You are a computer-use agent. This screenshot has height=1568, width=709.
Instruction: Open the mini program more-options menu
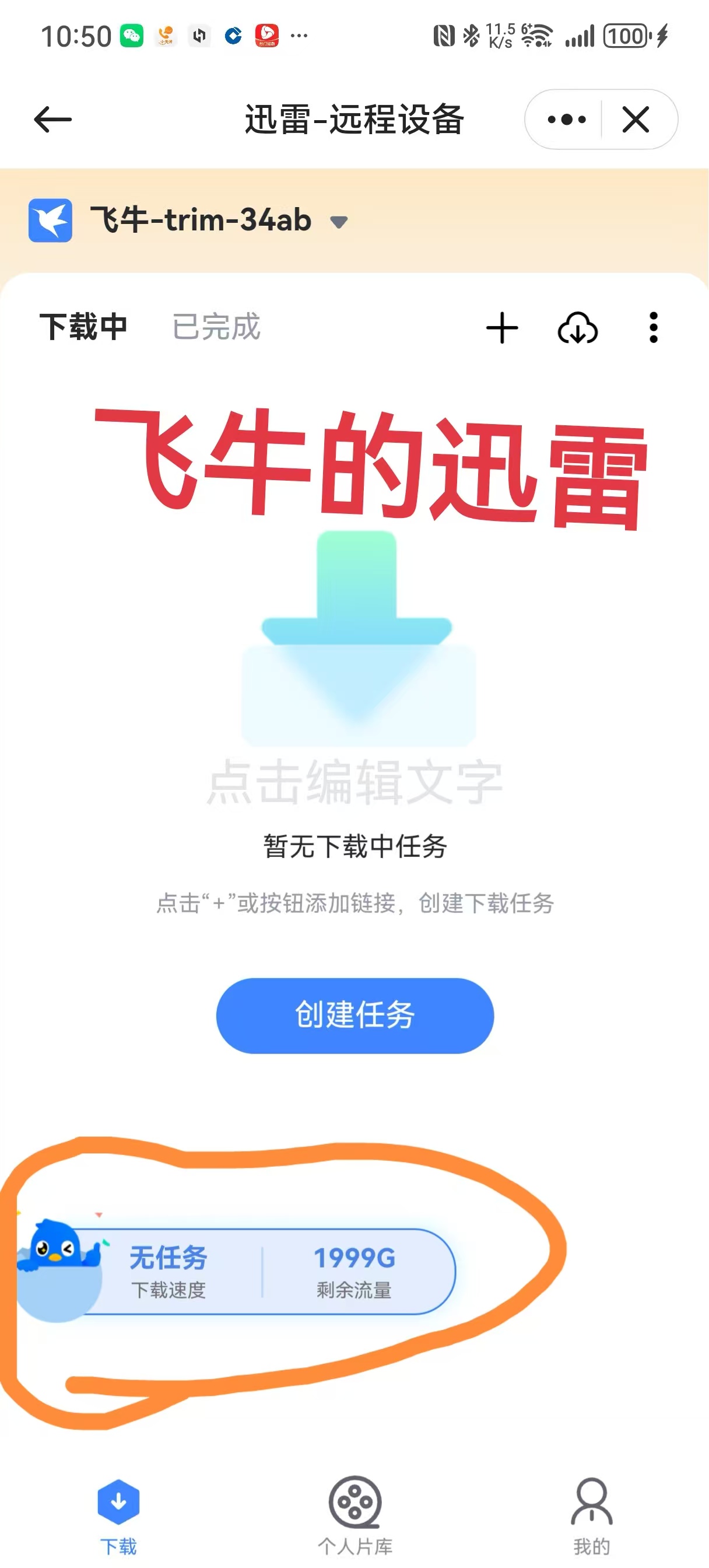click(566, 120)
